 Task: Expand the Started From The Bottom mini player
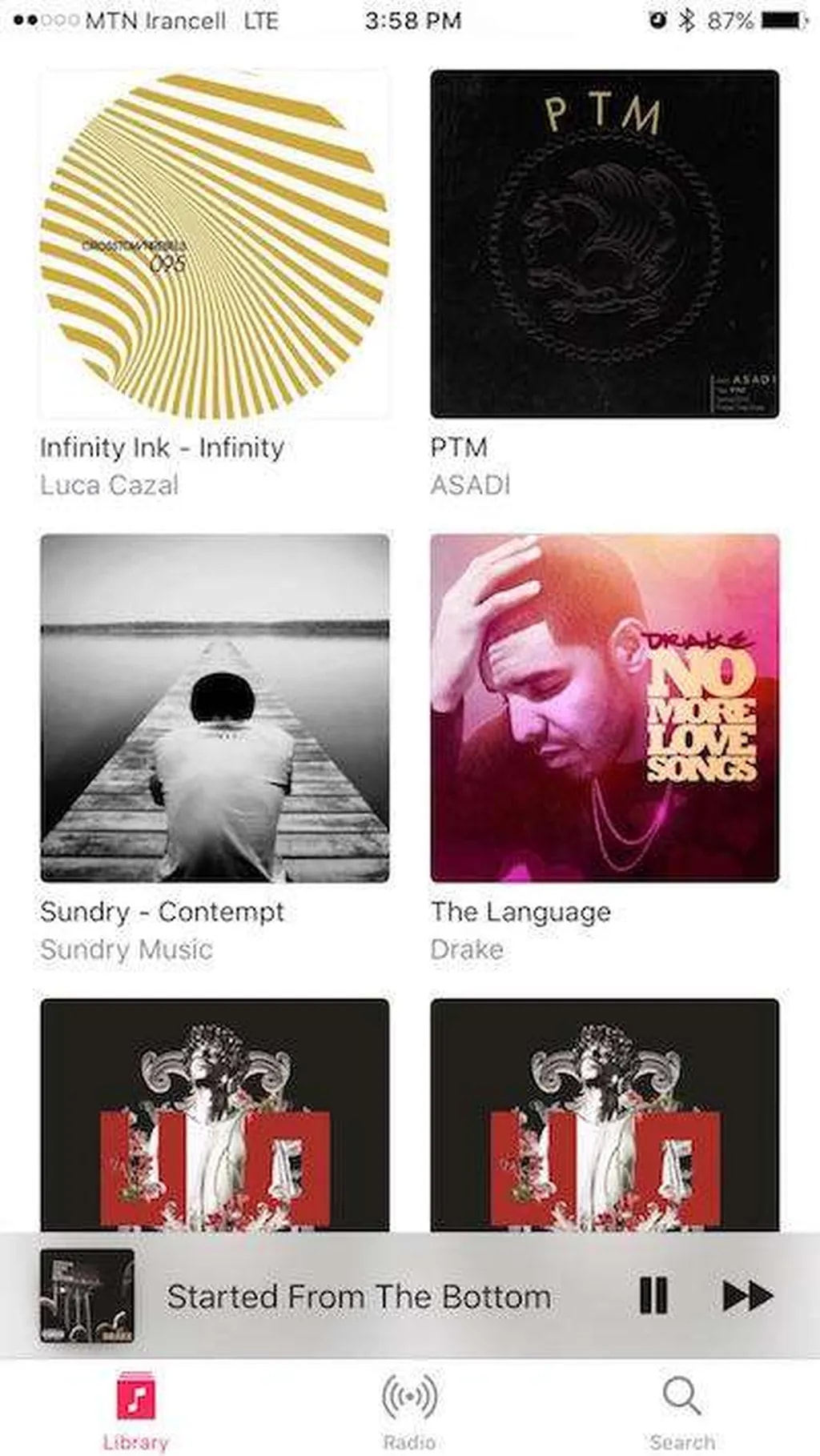pyautogui.click(x=358, y=1297)
